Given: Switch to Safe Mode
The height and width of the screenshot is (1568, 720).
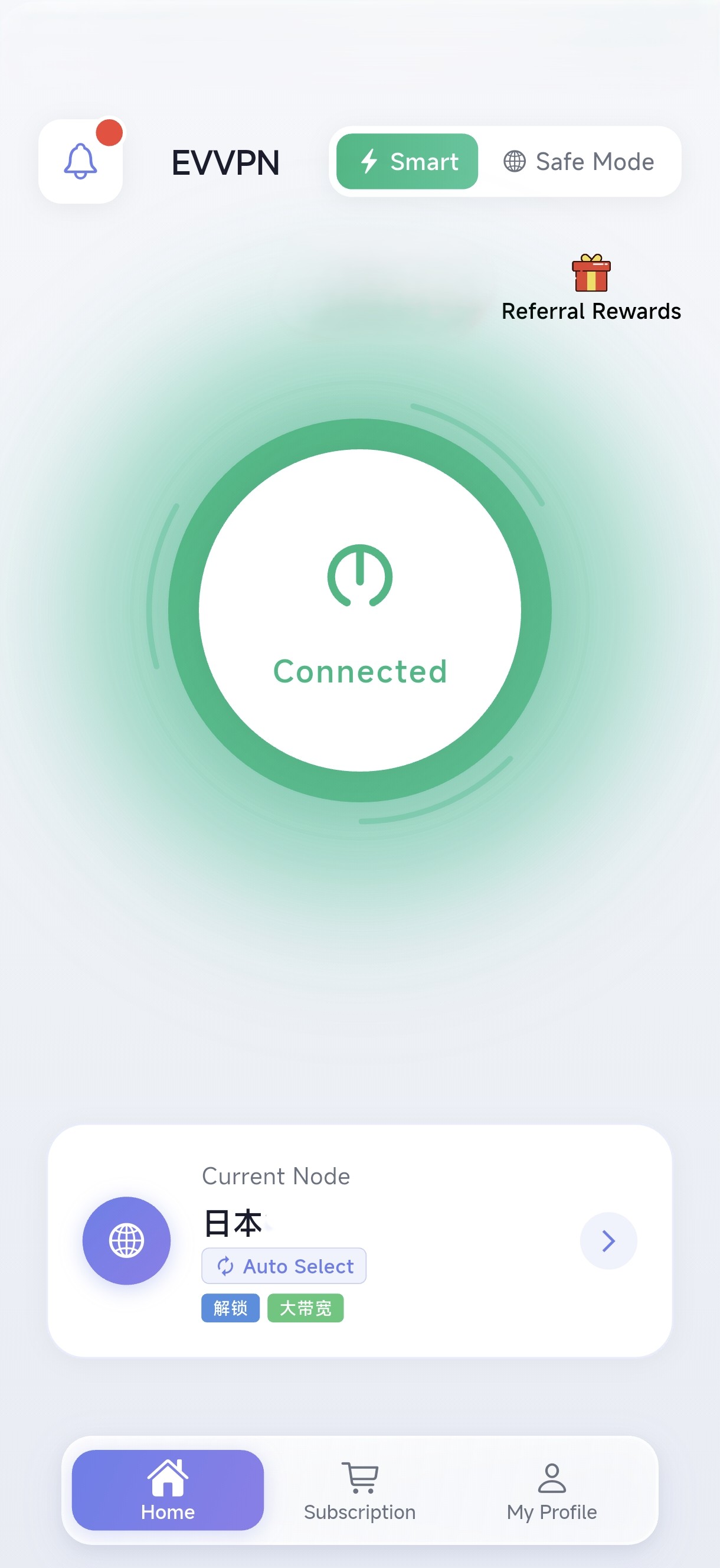Looking at the screenshot, I should pyautogui.click(x=578, y=161).
